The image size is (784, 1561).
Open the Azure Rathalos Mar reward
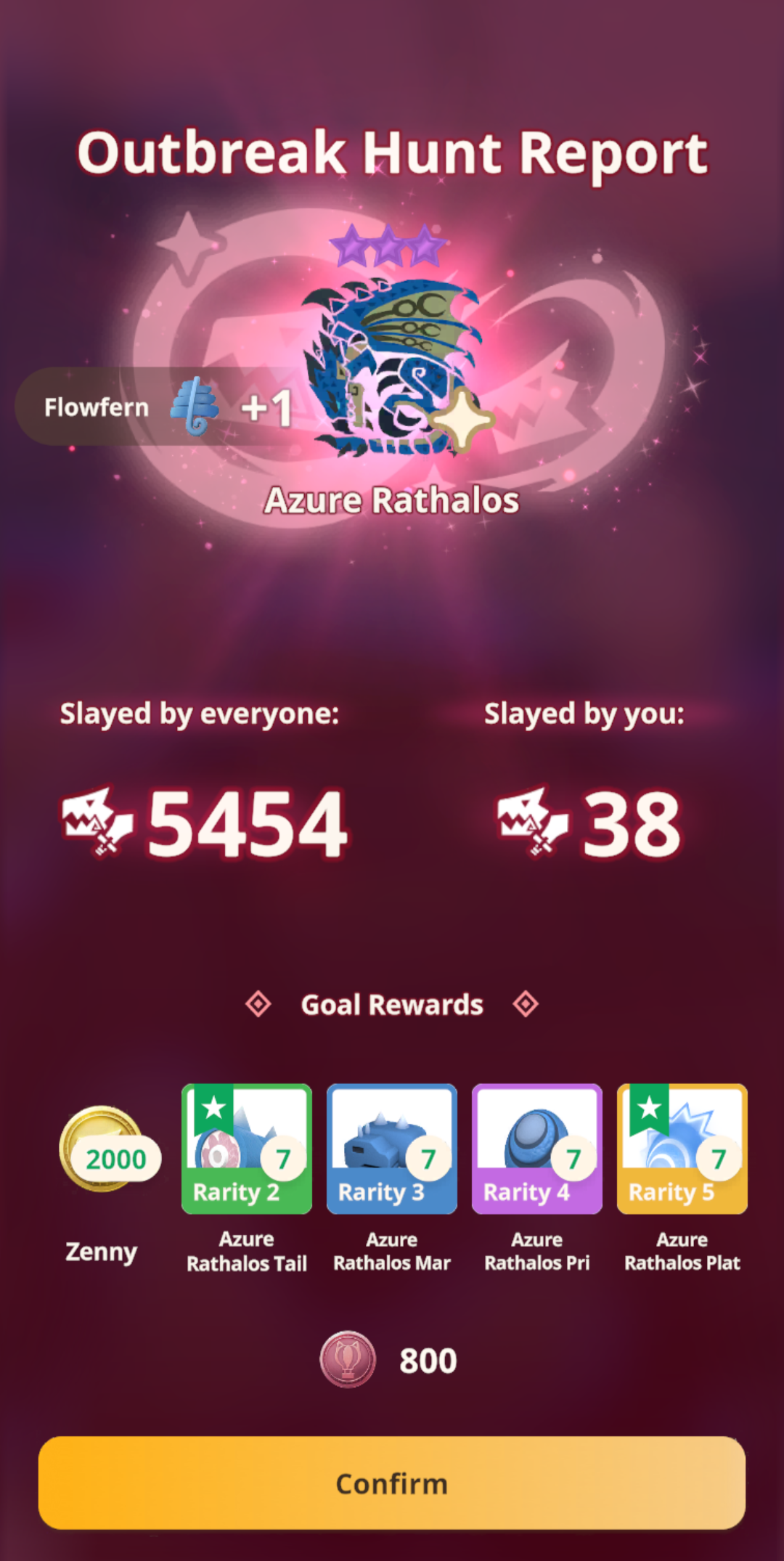pyautogui.click(x=392, y=1149)
